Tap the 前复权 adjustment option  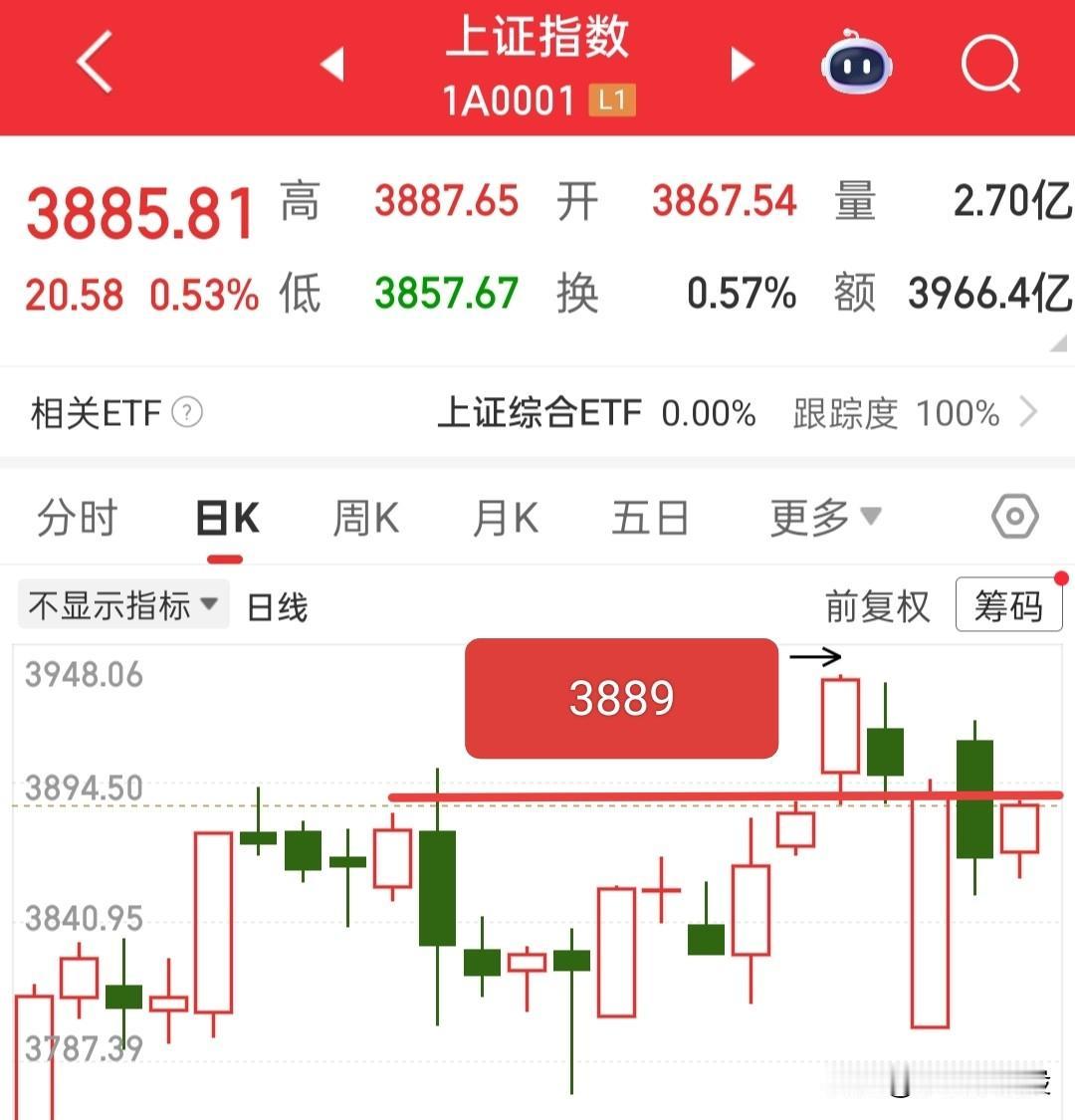point(877,606)
